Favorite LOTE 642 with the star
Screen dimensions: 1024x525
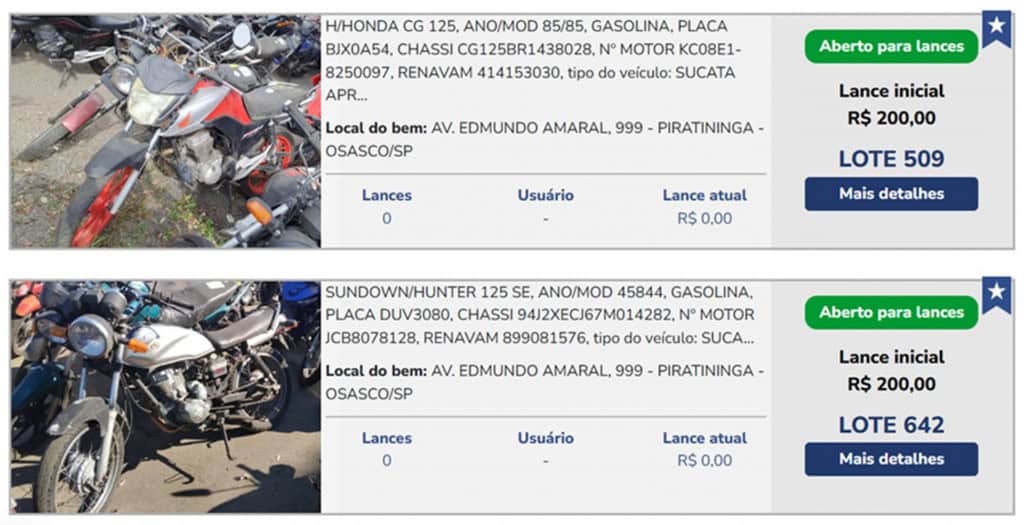point(996,292)
